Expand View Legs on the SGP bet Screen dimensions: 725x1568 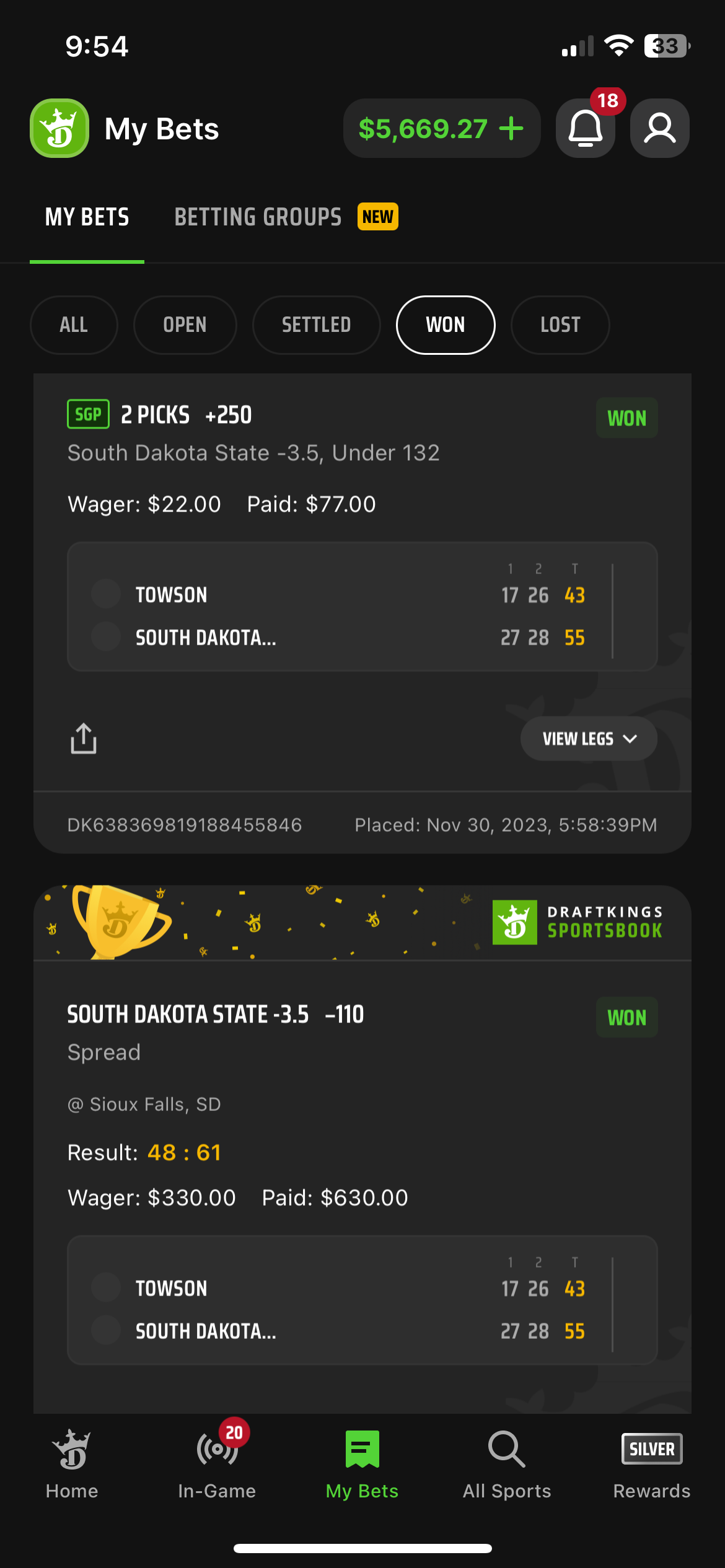(589, 738)
